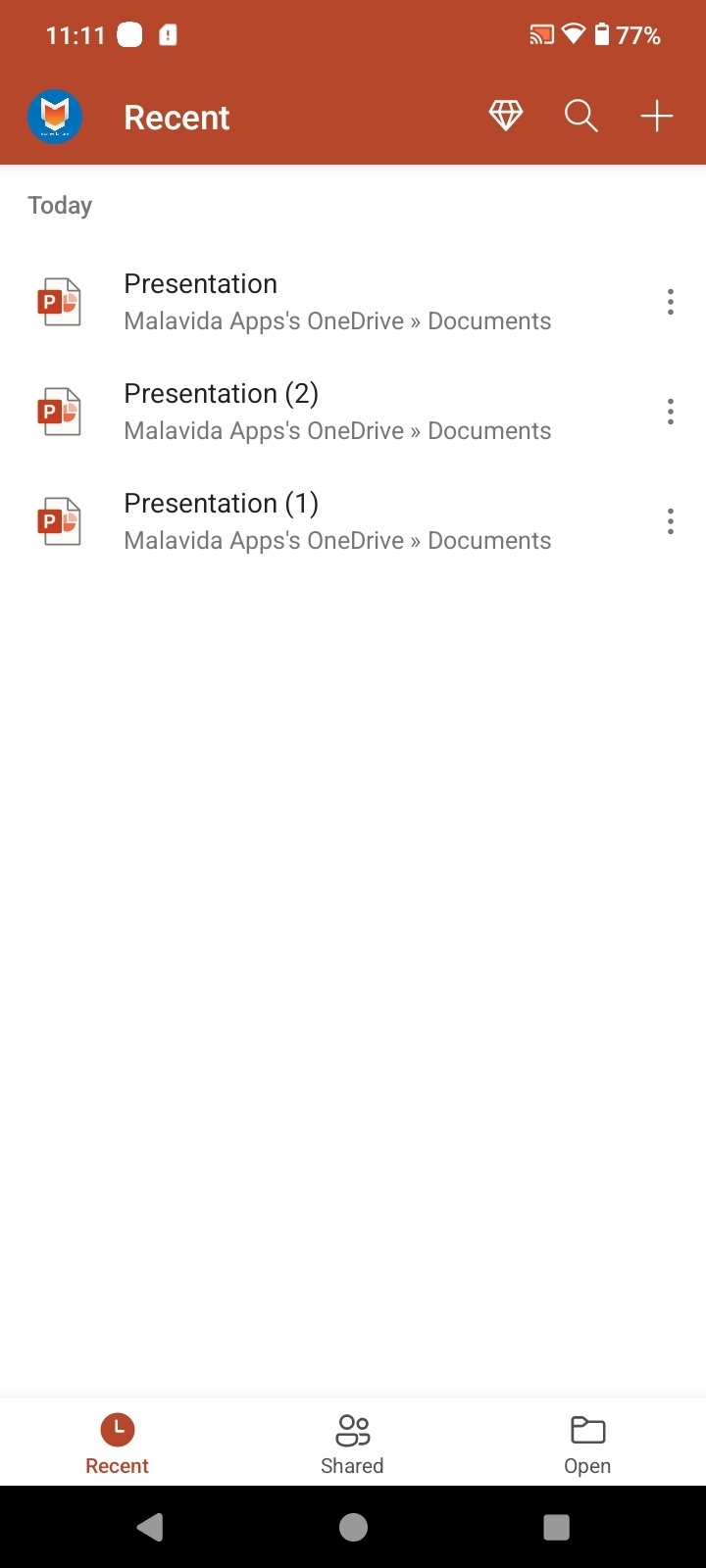
Task: Open the file named Presentation (1)
Action: 294,519
